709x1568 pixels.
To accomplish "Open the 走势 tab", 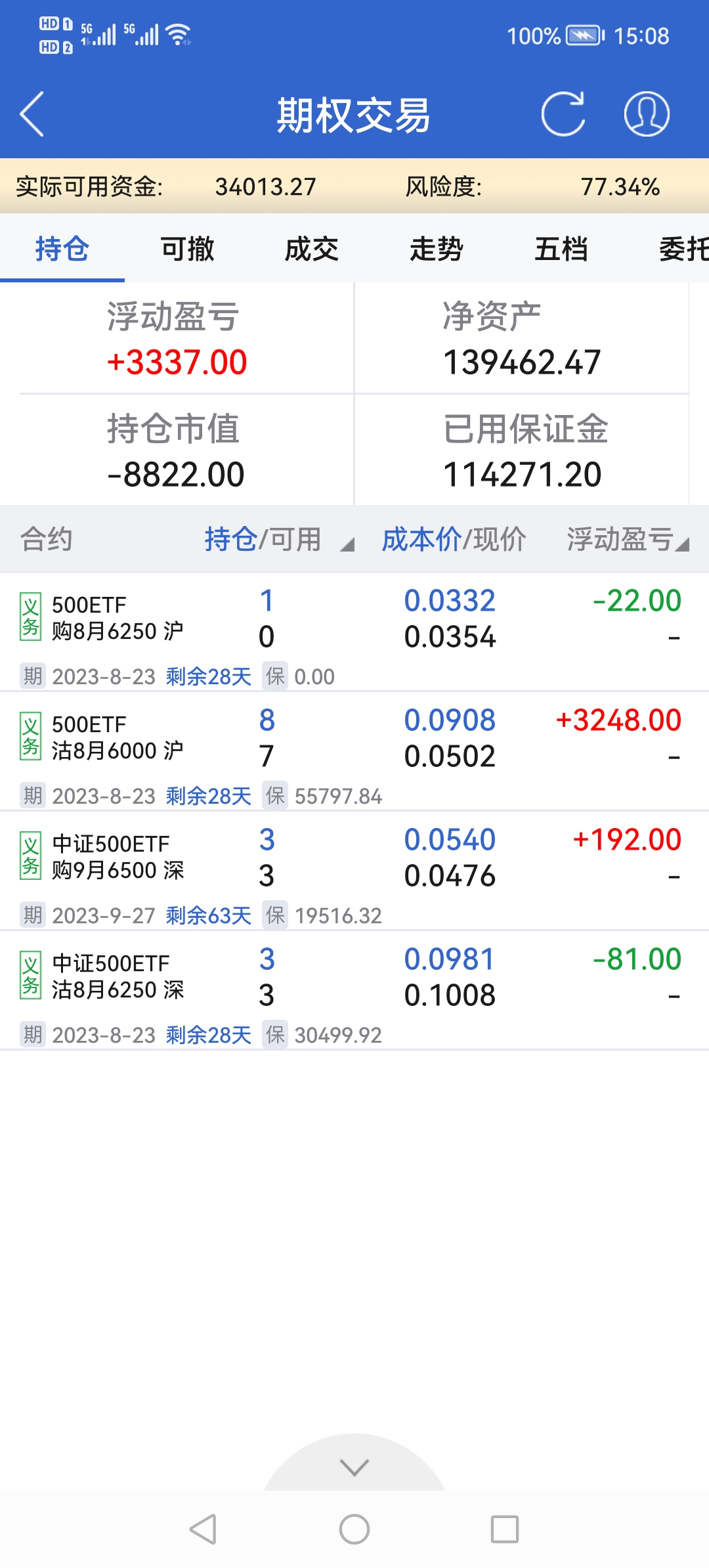I will pos(437,250).
